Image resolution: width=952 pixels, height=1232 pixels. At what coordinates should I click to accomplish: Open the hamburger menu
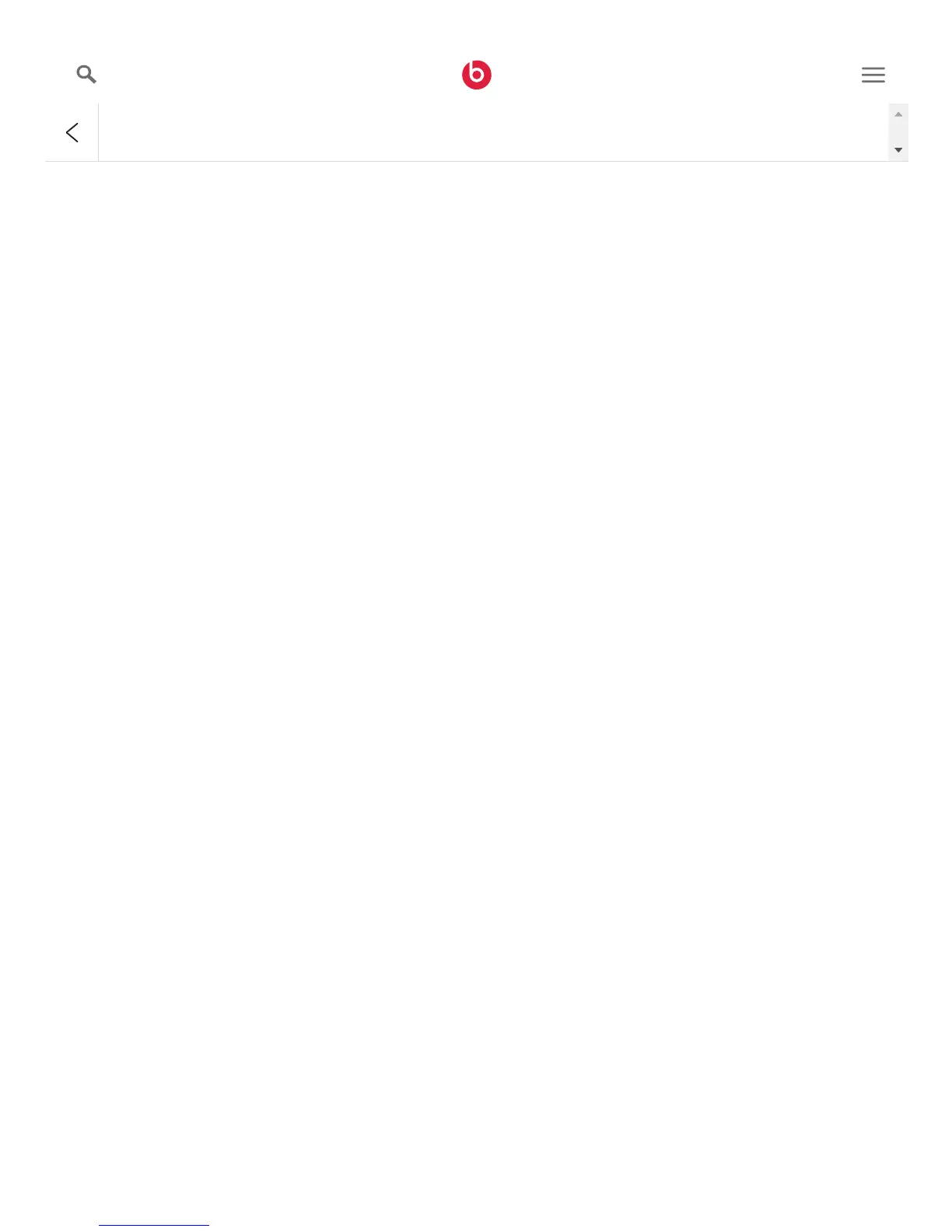(873, 75)
